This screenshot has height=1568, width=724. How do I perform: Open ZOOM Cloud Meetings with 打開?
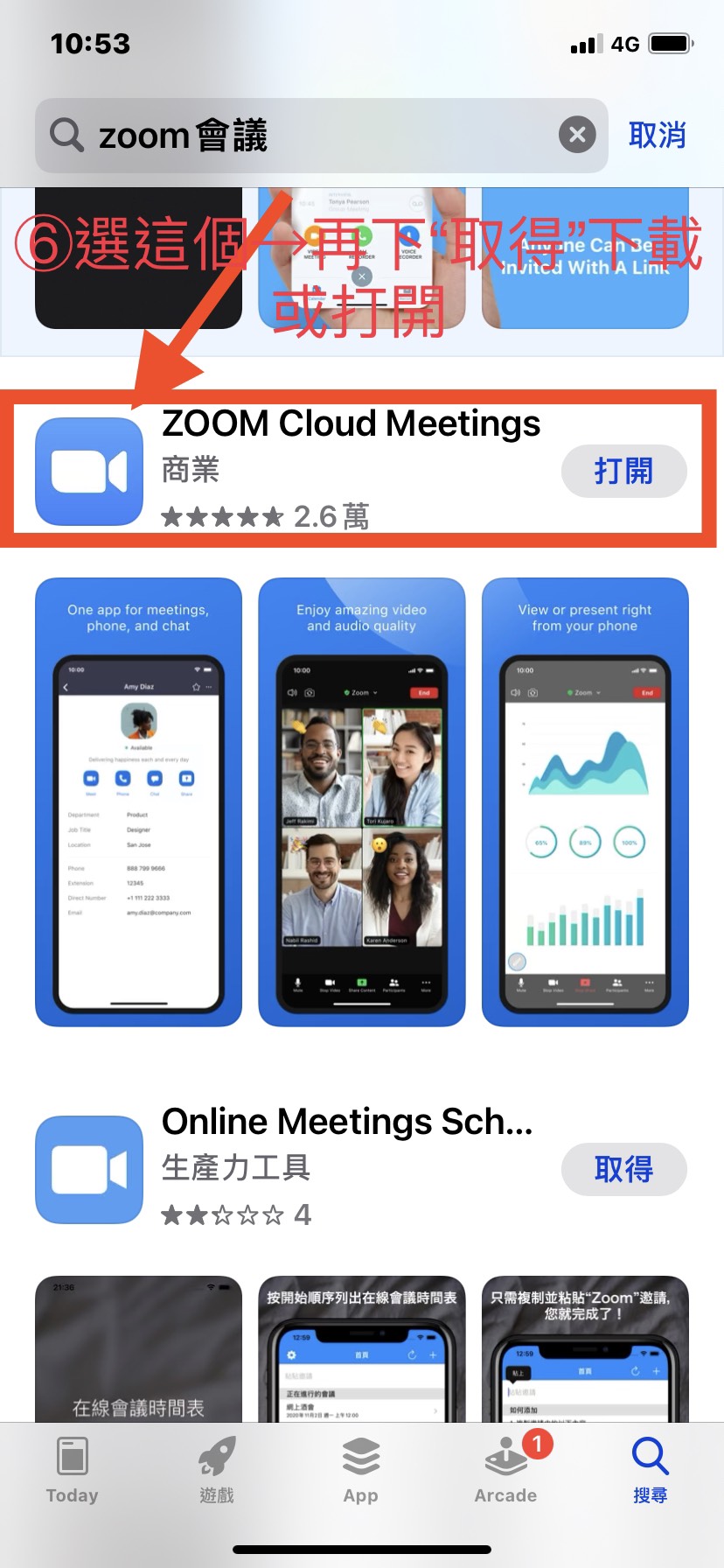[623, 471]
